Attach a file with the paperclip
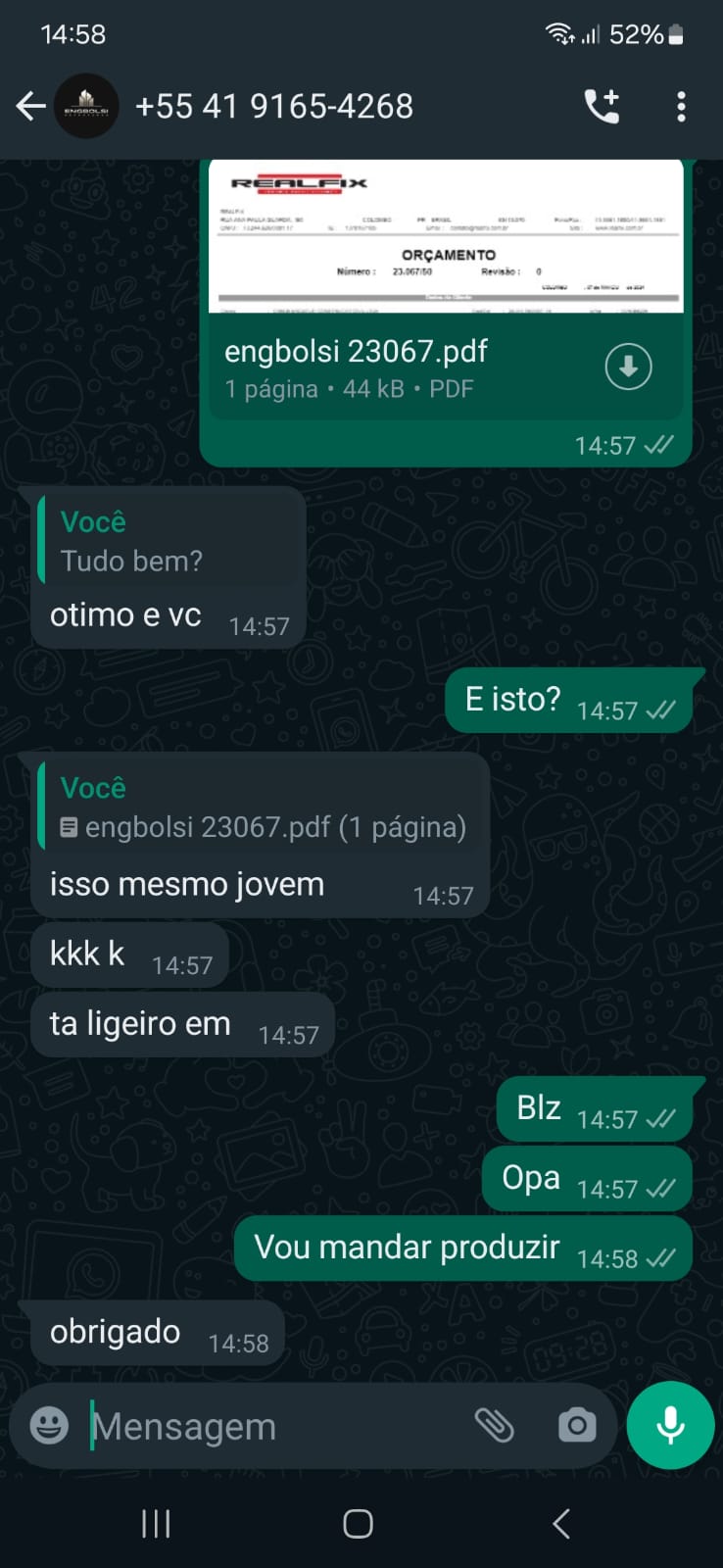 click(495, 1425)
